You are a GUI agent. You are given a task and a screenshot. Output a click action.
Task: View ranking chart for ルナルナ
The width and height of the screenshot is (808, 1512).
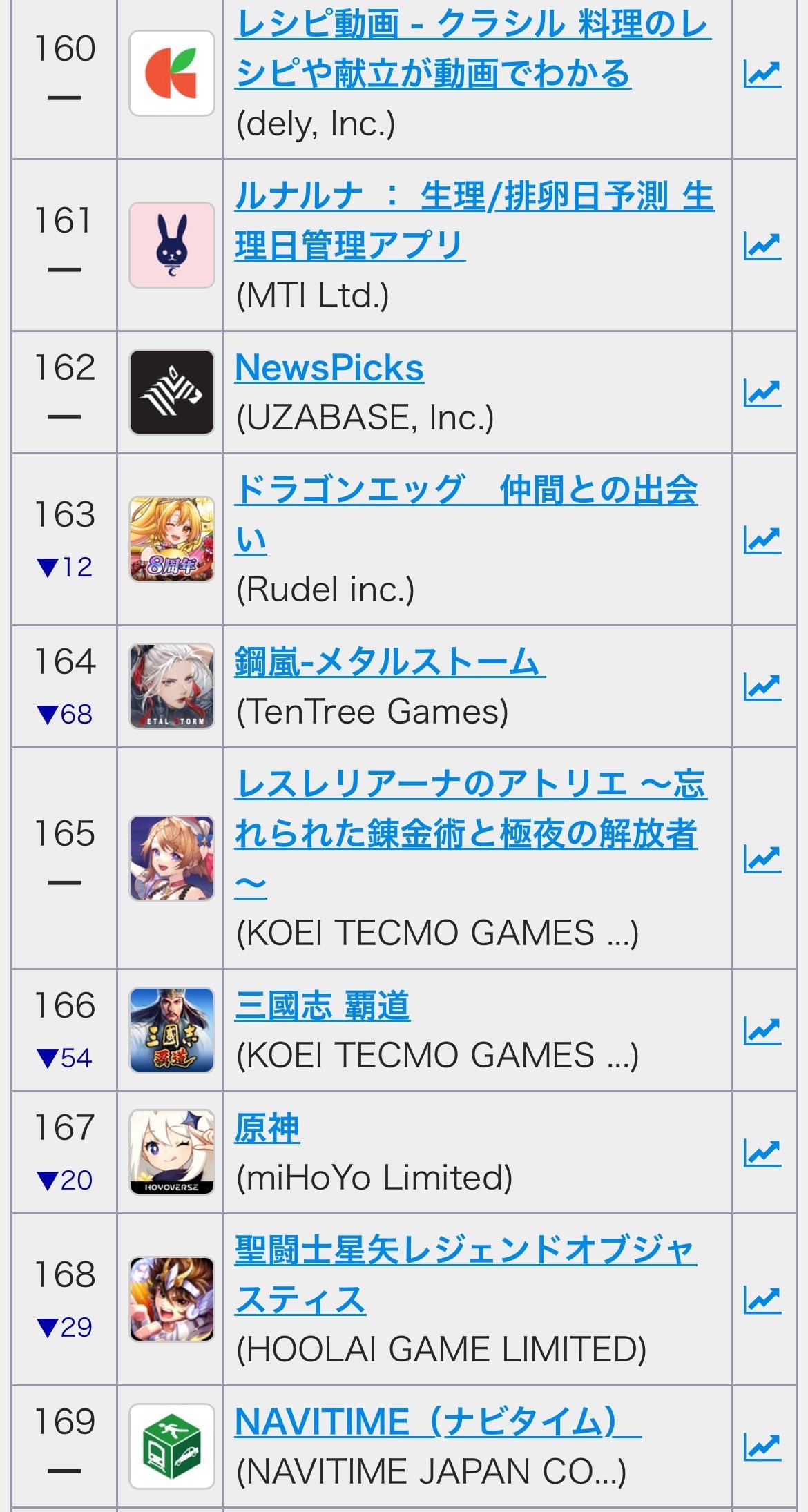coord(762,246)
